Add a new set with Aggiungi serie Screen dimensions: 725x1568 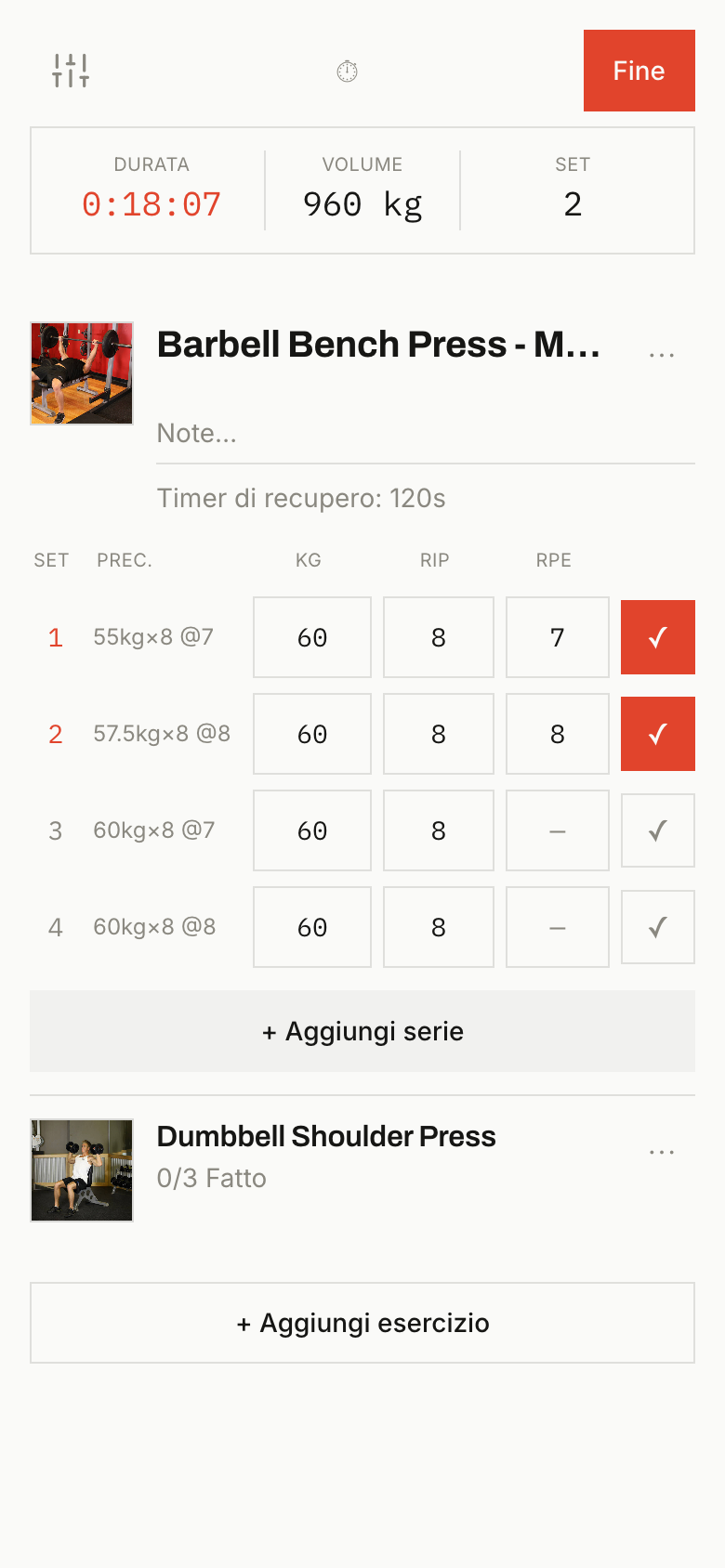(362, 1031)
